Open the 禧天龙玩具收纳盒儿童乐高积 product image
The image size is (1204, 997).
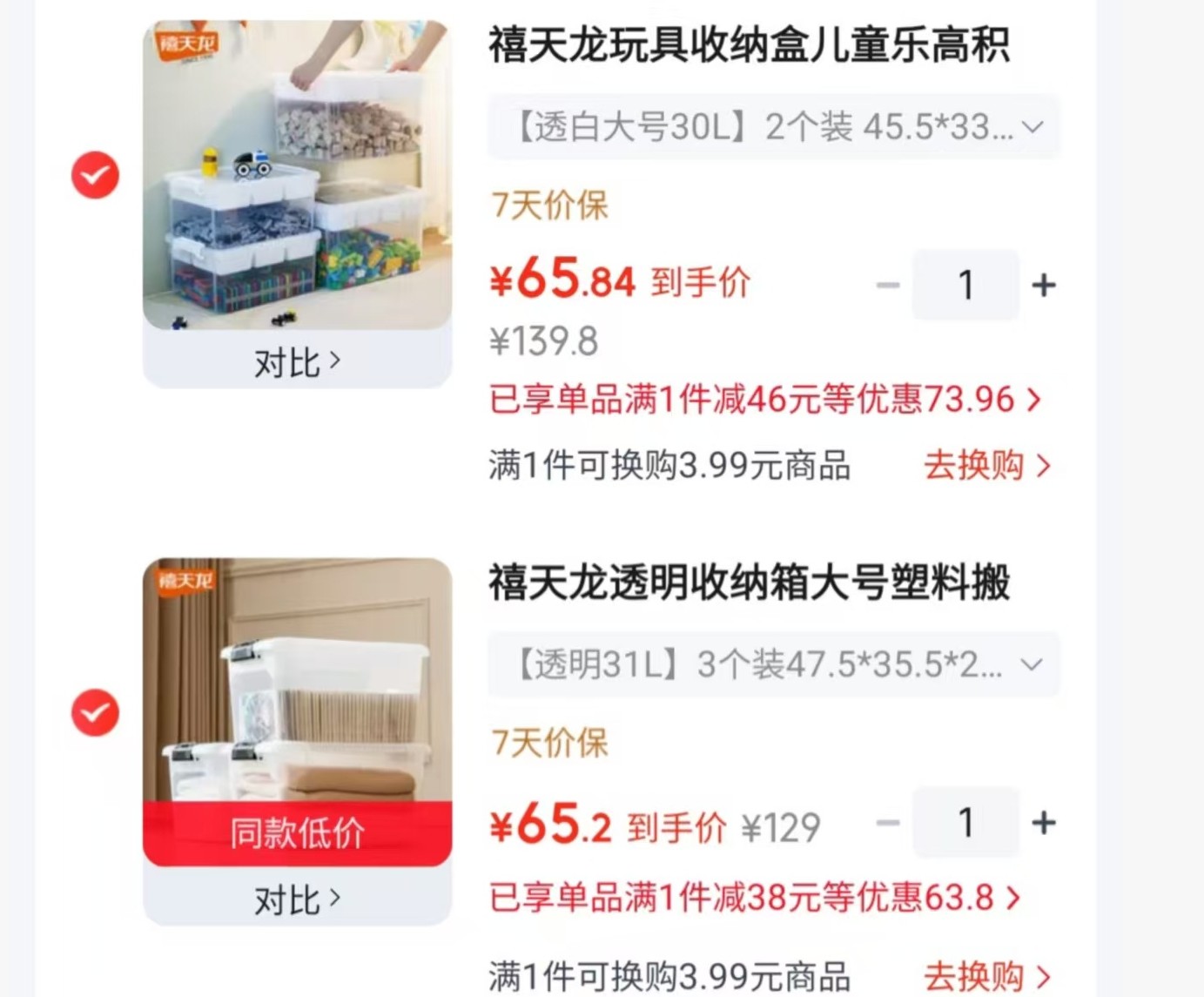point(297,175)
